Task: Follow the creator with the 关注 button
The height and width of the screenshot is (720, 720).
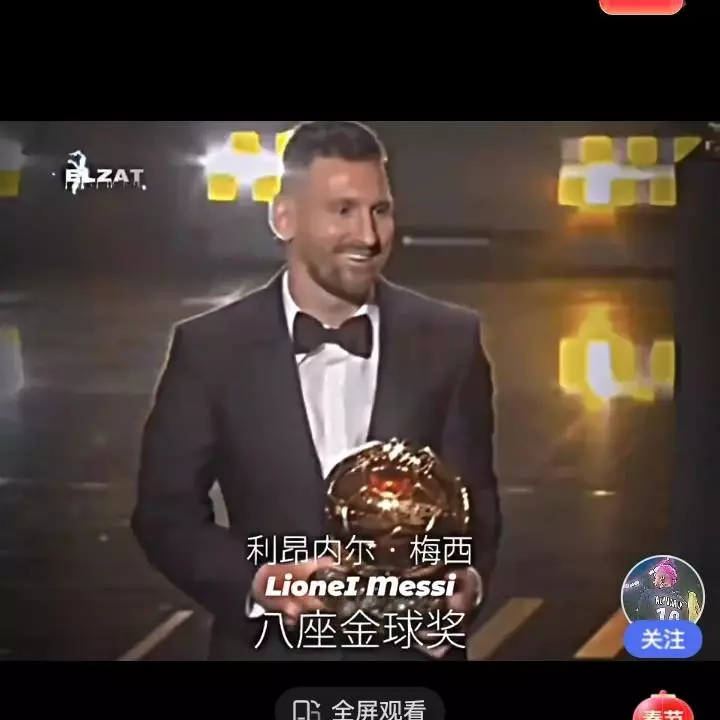Action: point(663,639)
